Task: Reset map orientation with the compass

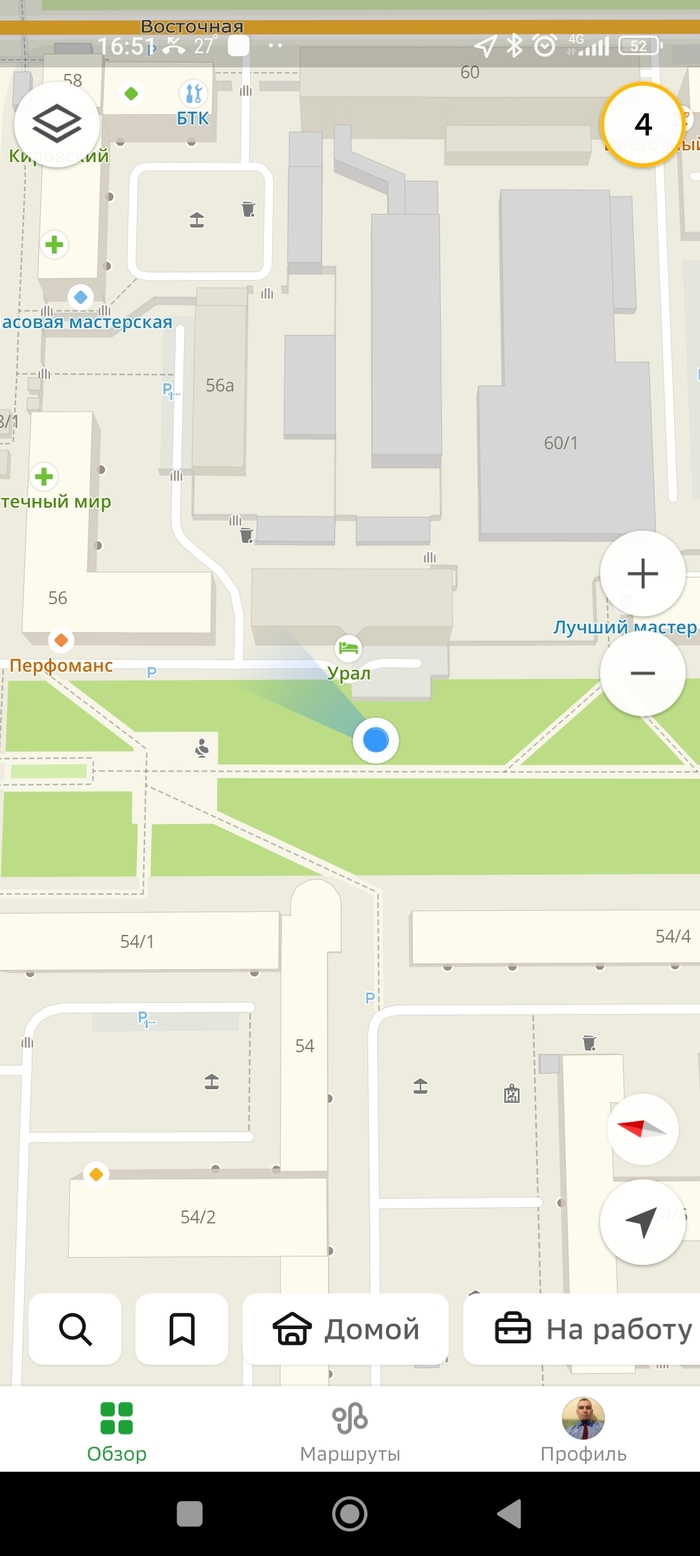Action: 642,1128
